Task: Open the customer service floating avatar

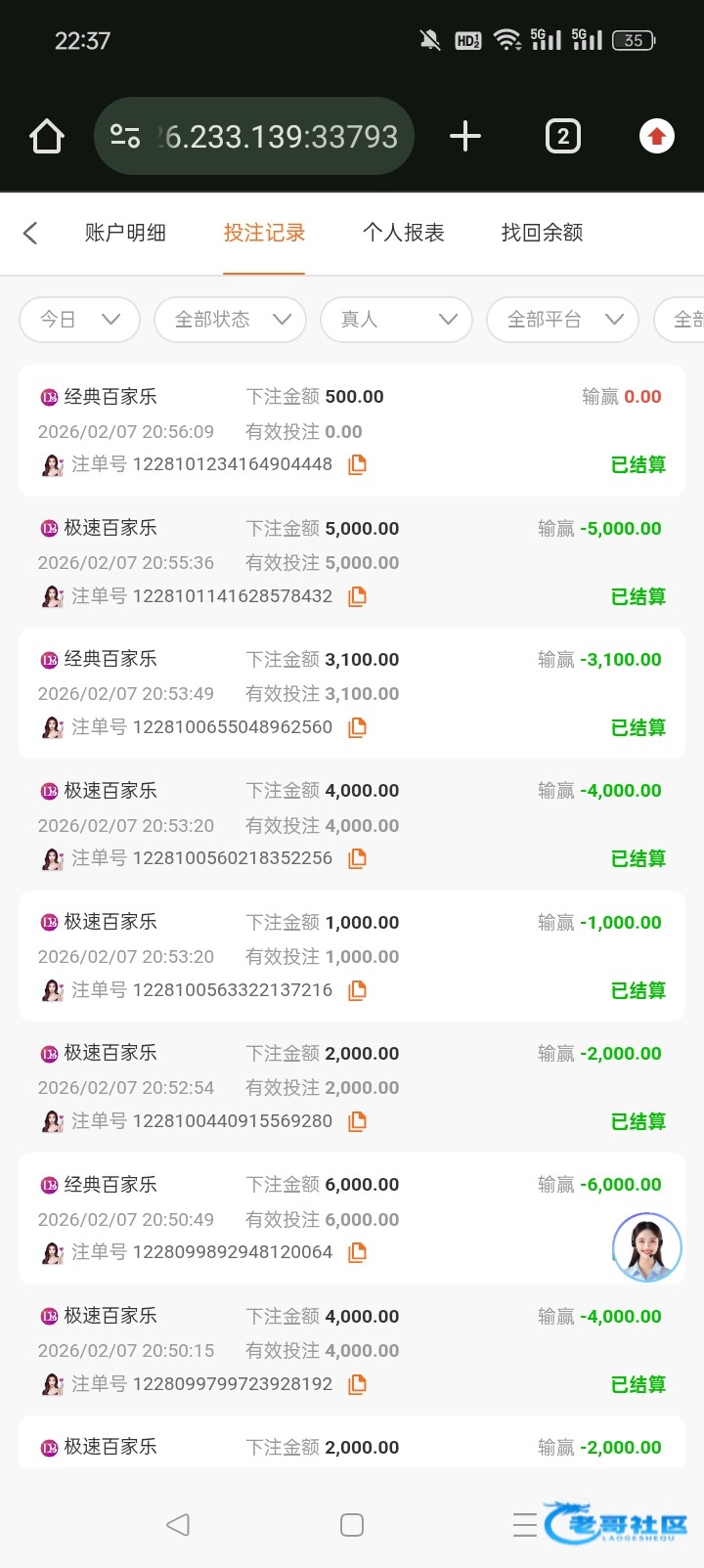Action: pos(646,1247)
